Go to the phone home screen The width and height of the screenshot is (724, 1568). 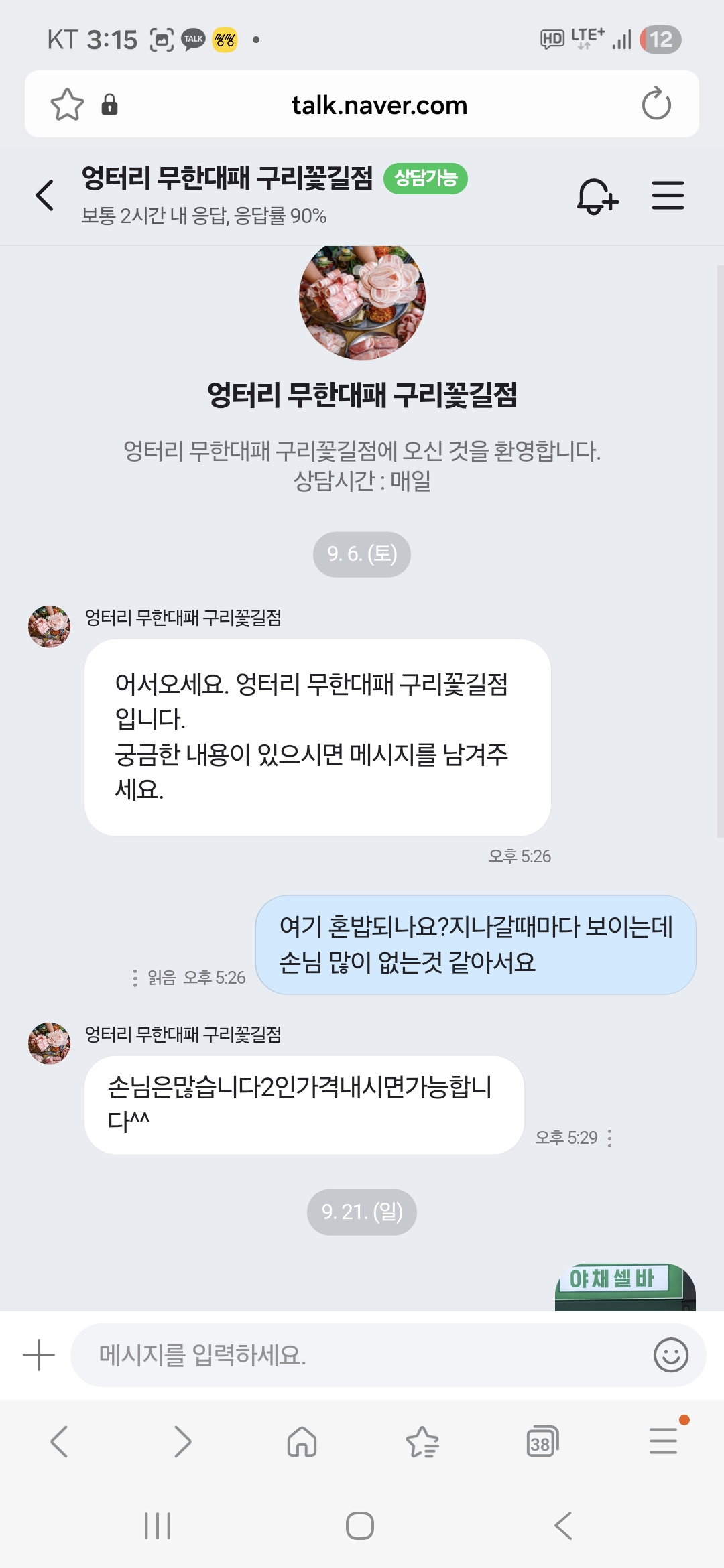click(x=360, y=1526)
